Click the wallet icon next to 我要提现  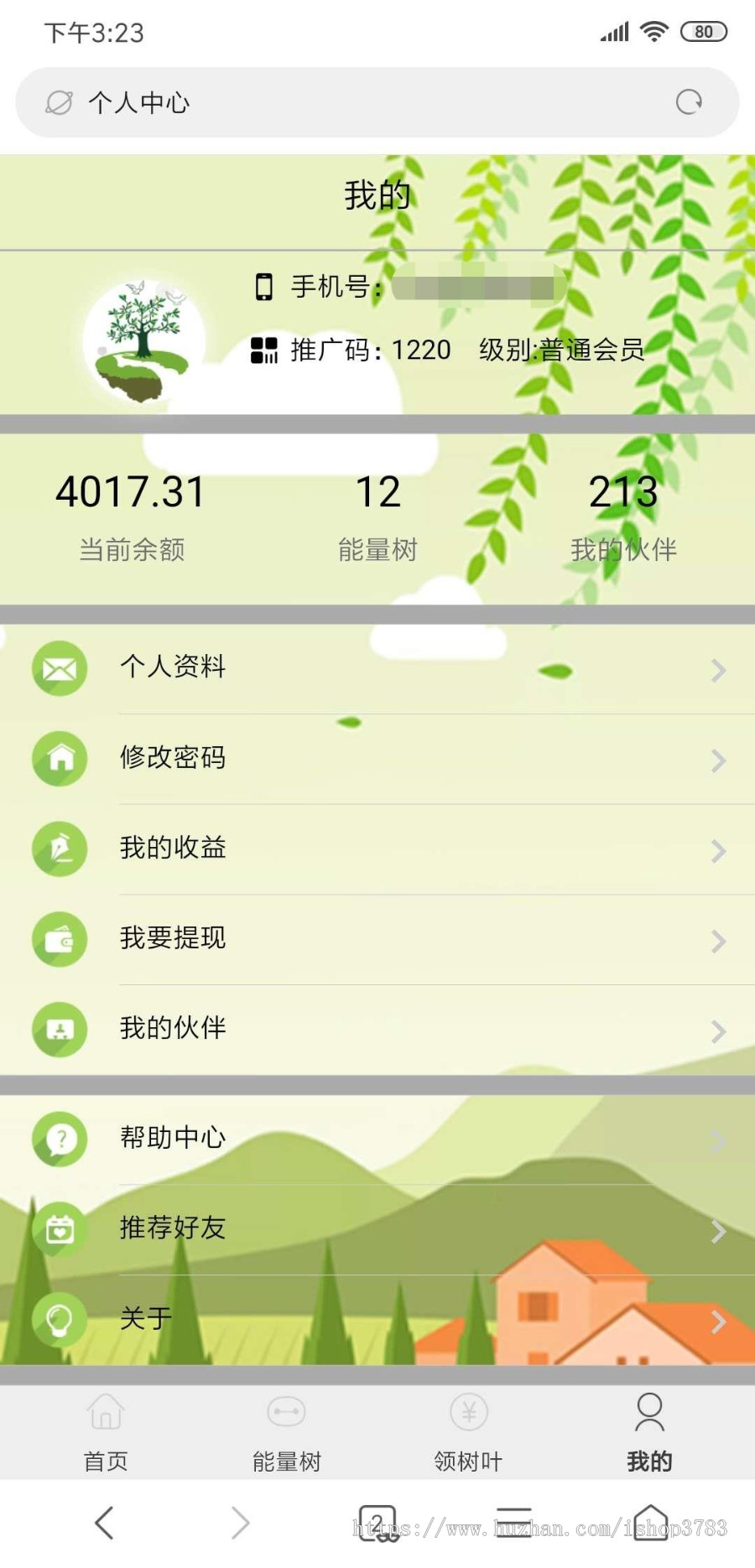coord(59,940)
